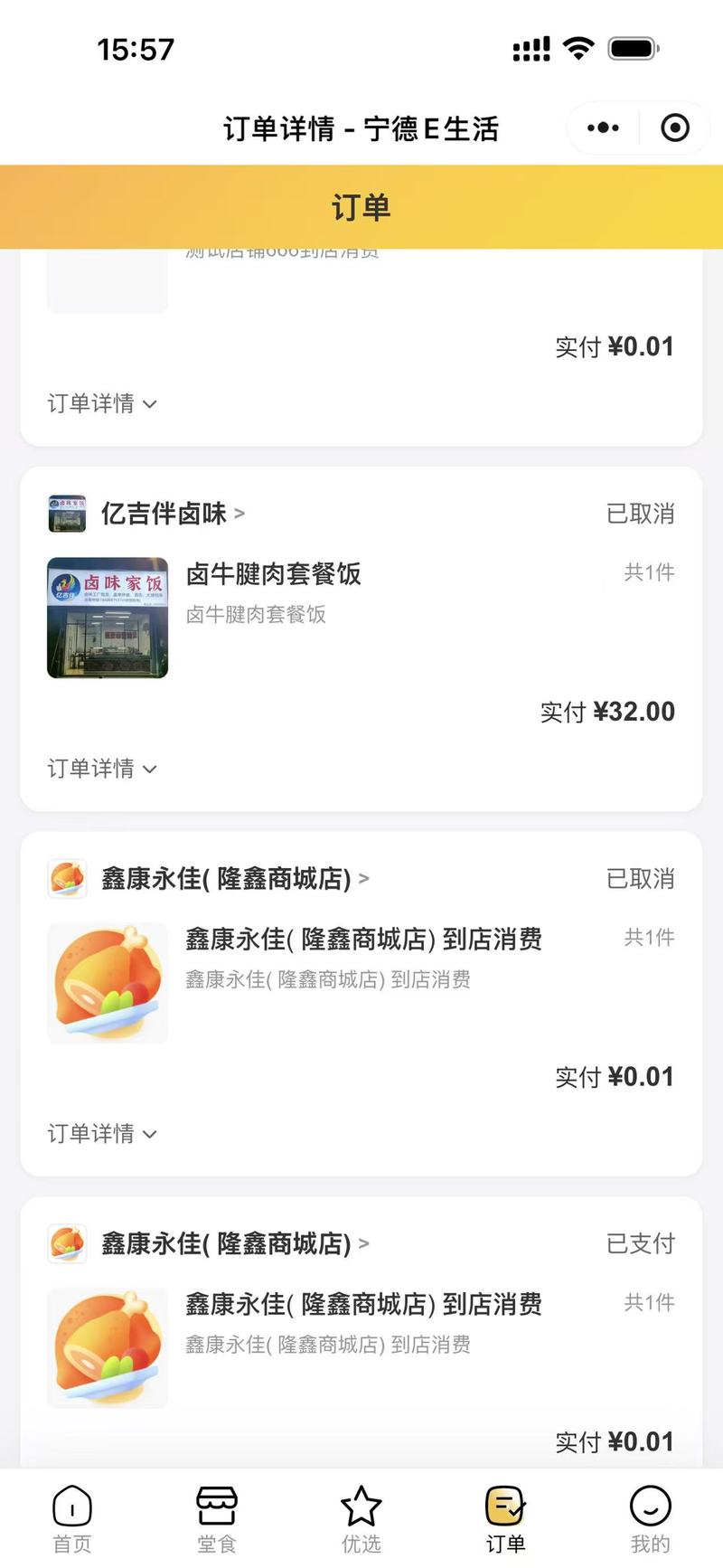723x1568 pixels.
Task: Open the mini program more options menu
Action: [x=603, y=128]
